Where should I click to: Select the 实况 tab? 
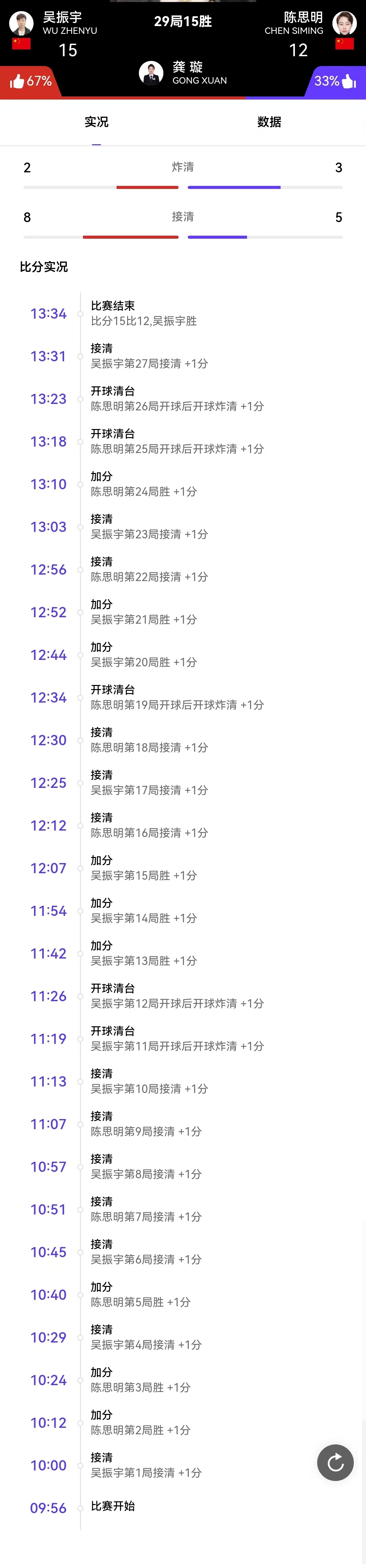point(96,122)
